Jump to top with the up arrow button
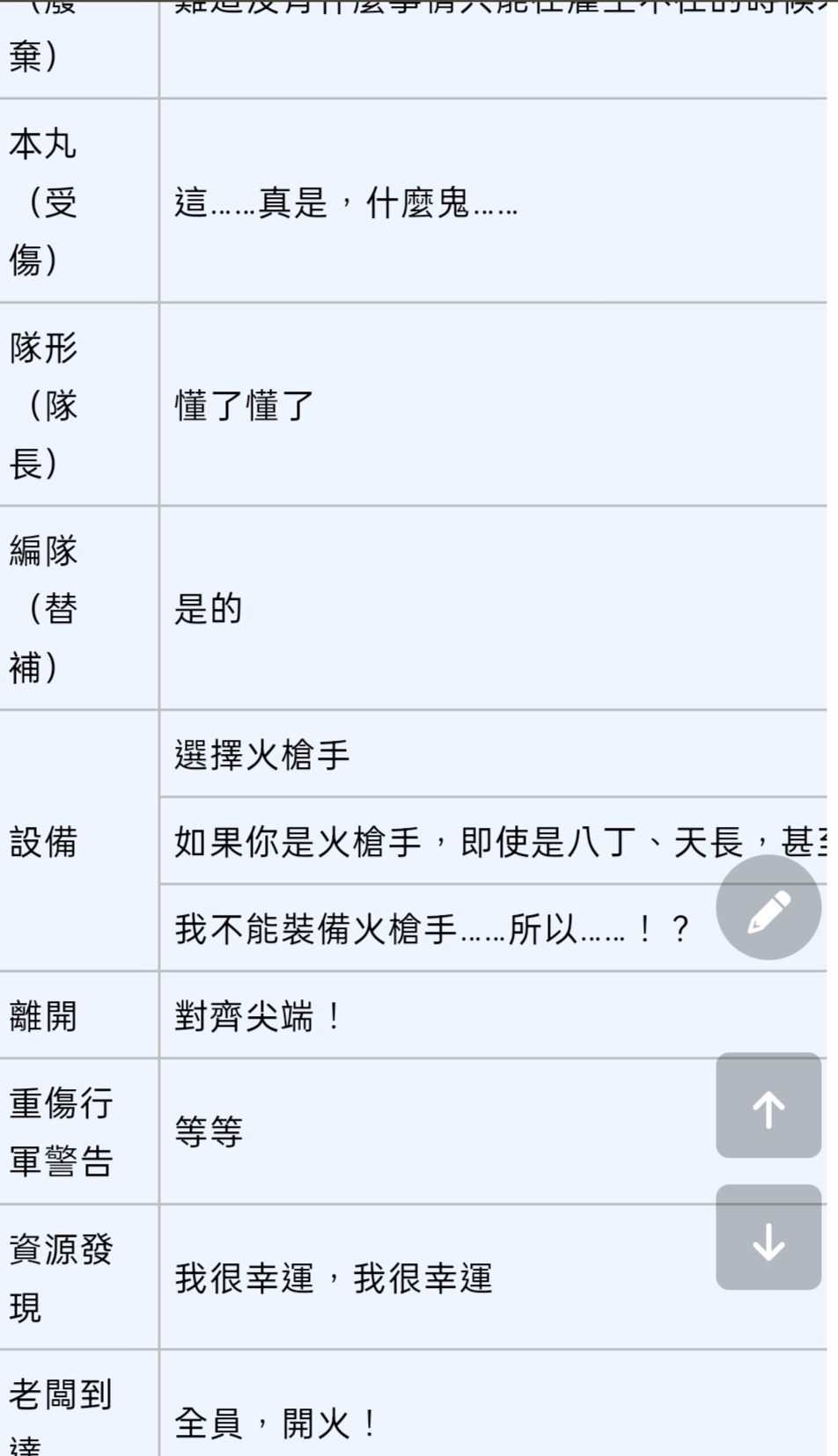This screenshot has width=838, height=1456. point(768,1106)
